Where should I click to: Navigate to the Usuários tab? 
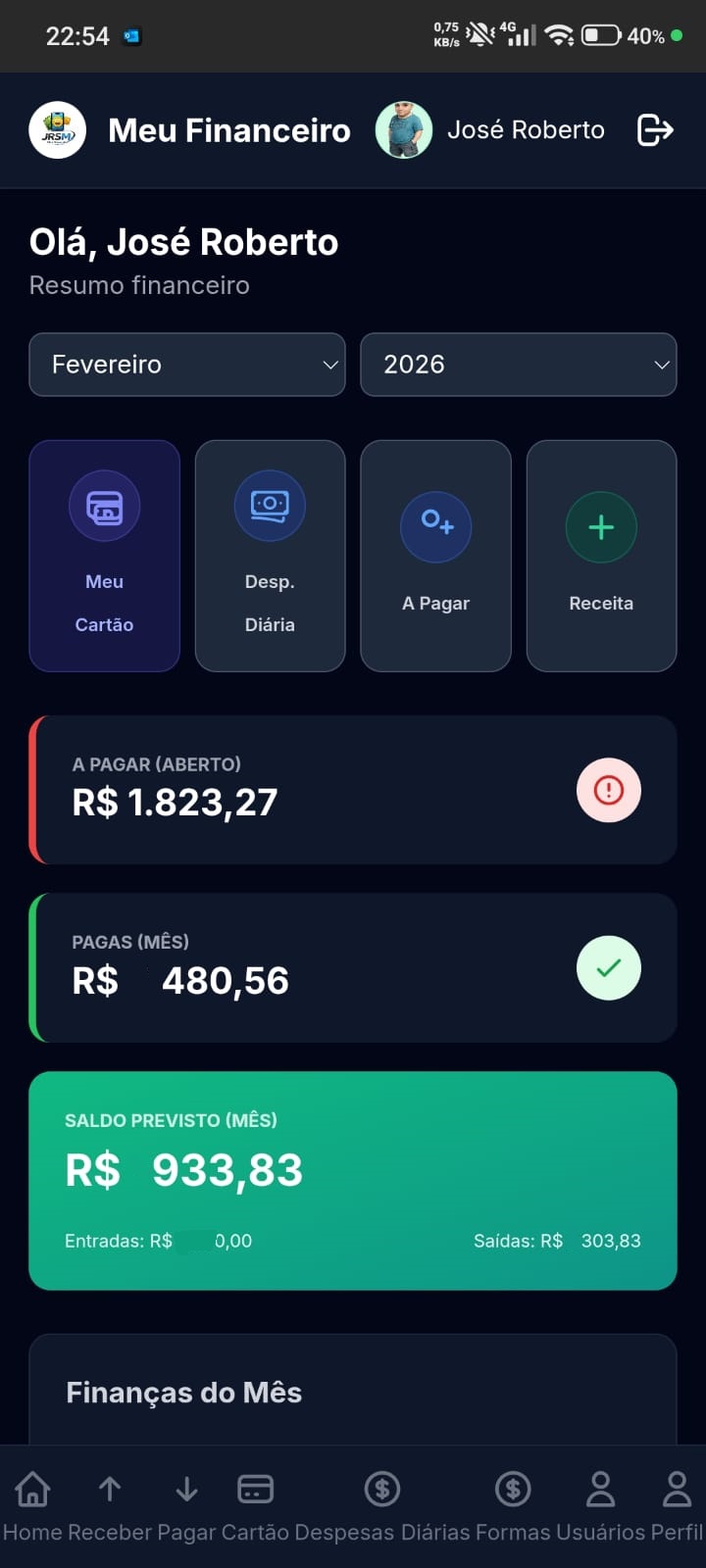(x=600, y=1505)
